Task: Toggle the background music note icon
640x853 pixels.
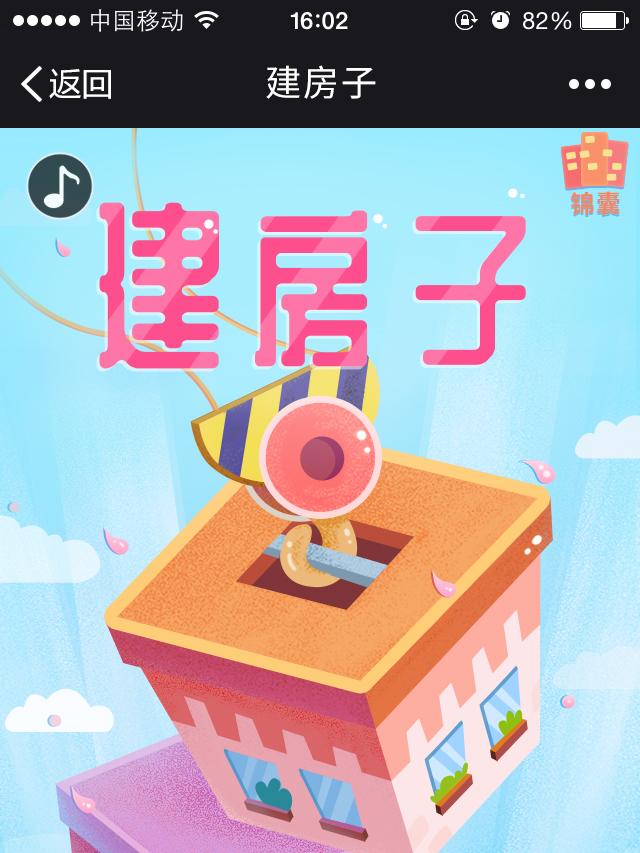Action: [x=60, y=186]
